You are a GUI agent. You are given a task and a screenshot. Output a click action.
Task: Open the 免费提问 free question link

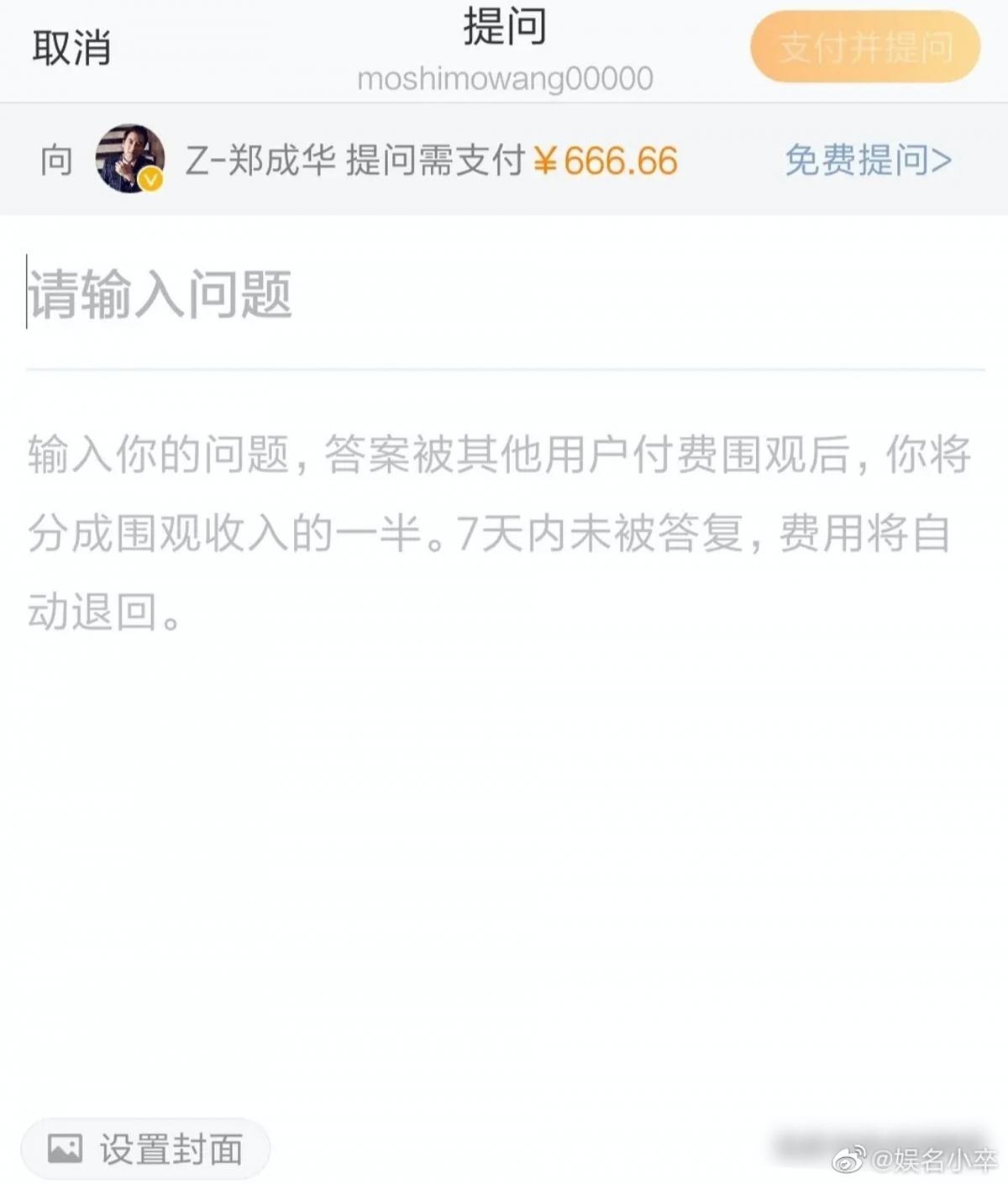coord(868,160)
